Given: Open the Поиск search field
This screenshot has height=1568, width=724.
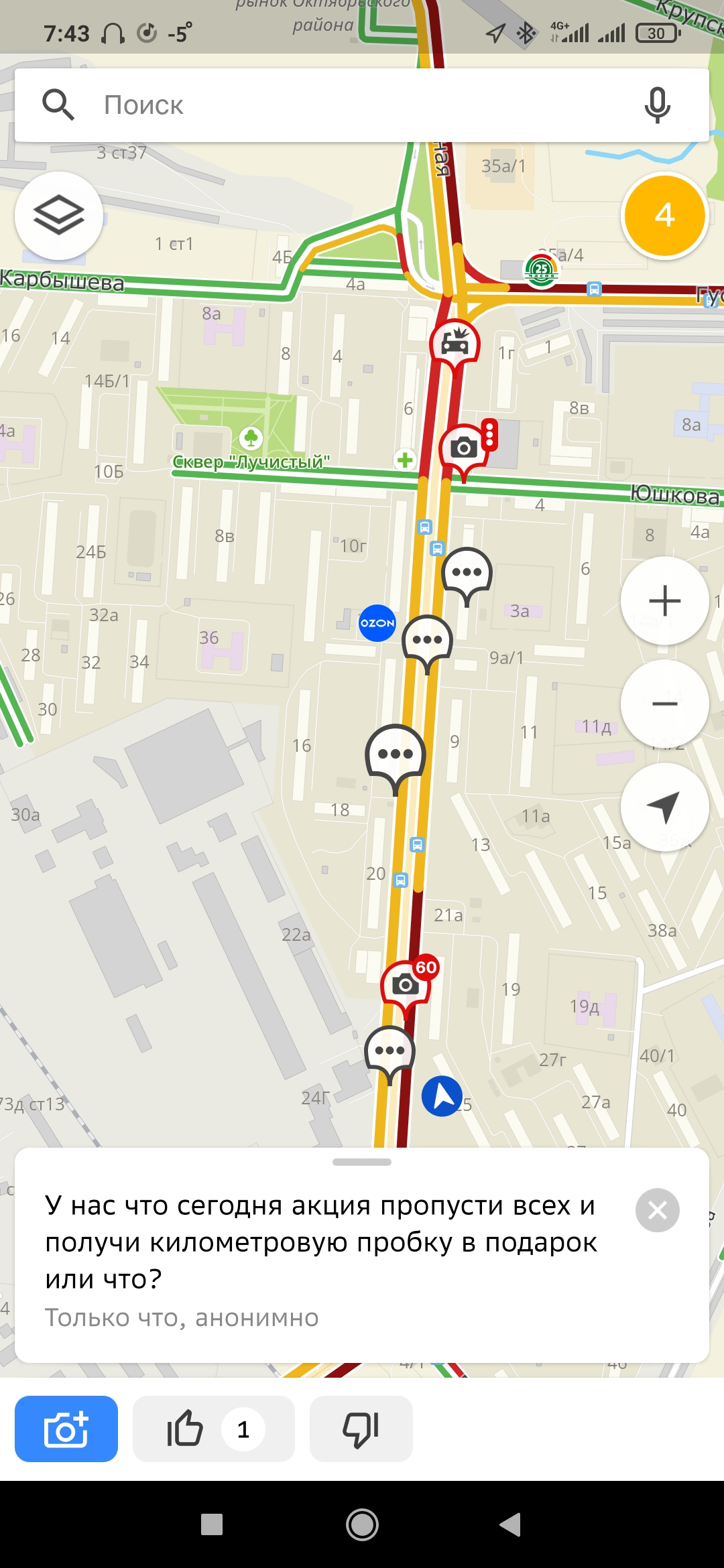Looking at the screenshot, I should (335, 105).
